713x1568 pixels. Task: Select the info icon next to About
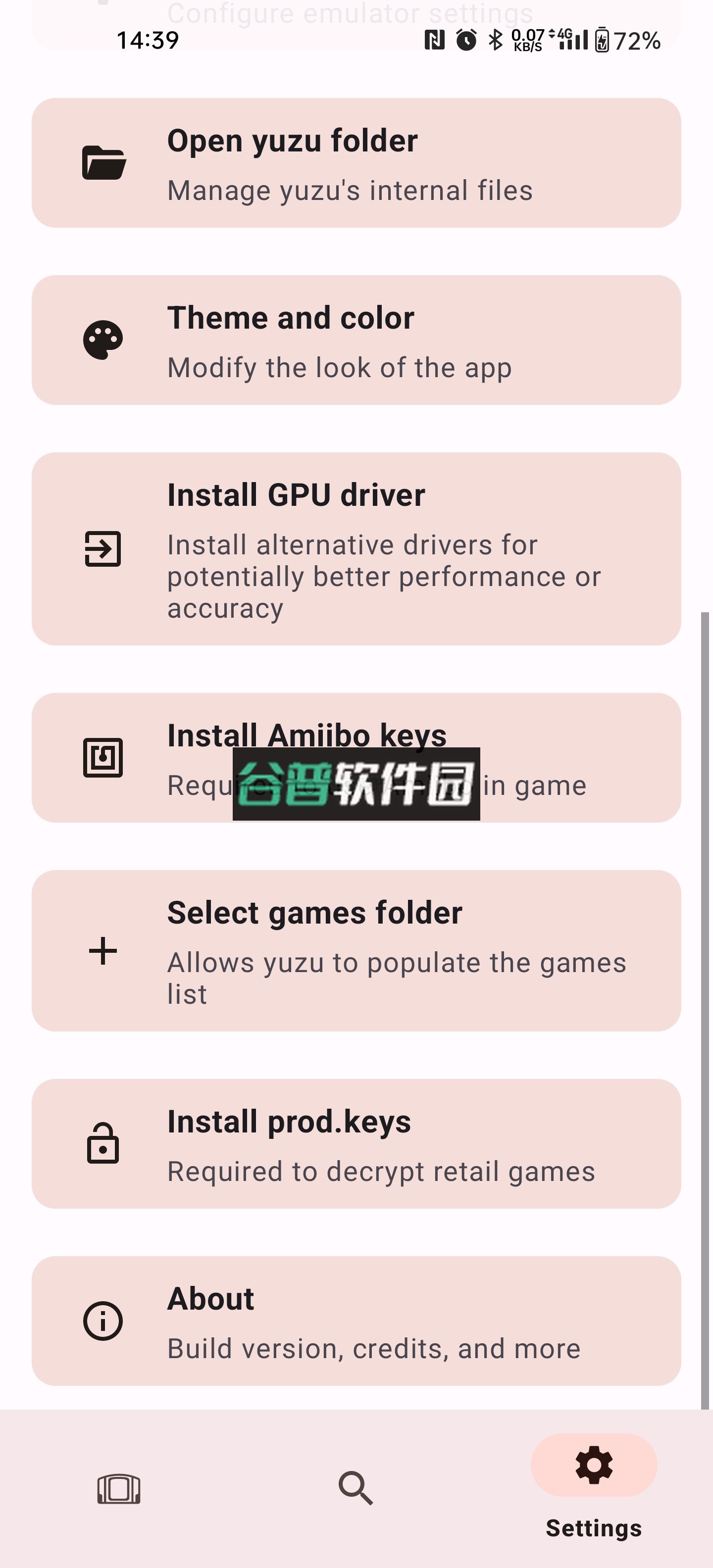pyautogui.click(x=103, y=1320)
